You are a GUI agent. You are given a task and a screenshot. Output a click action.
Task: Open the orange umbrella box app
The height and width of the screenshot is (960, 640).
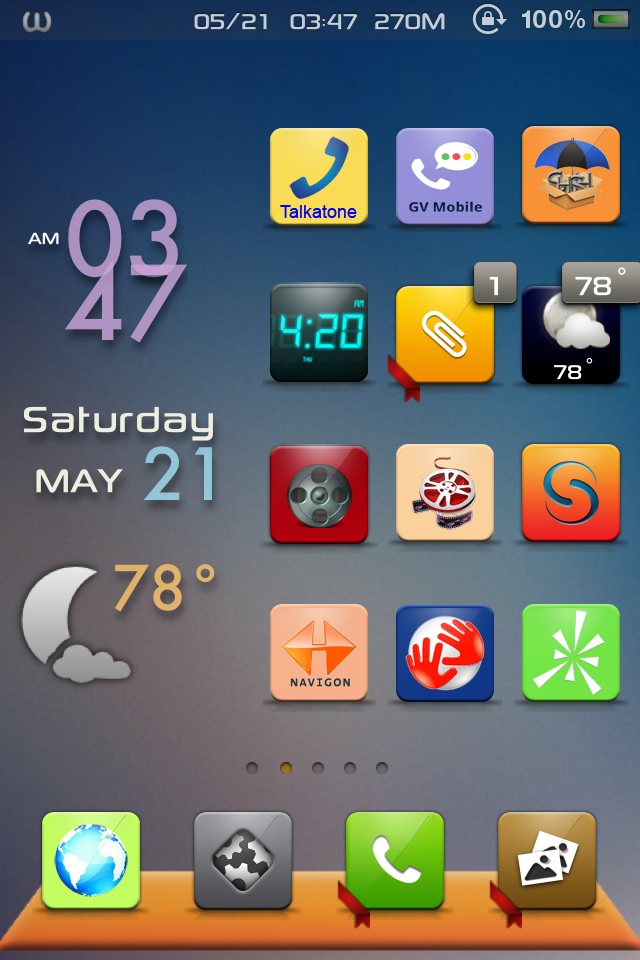pos(571,174)
